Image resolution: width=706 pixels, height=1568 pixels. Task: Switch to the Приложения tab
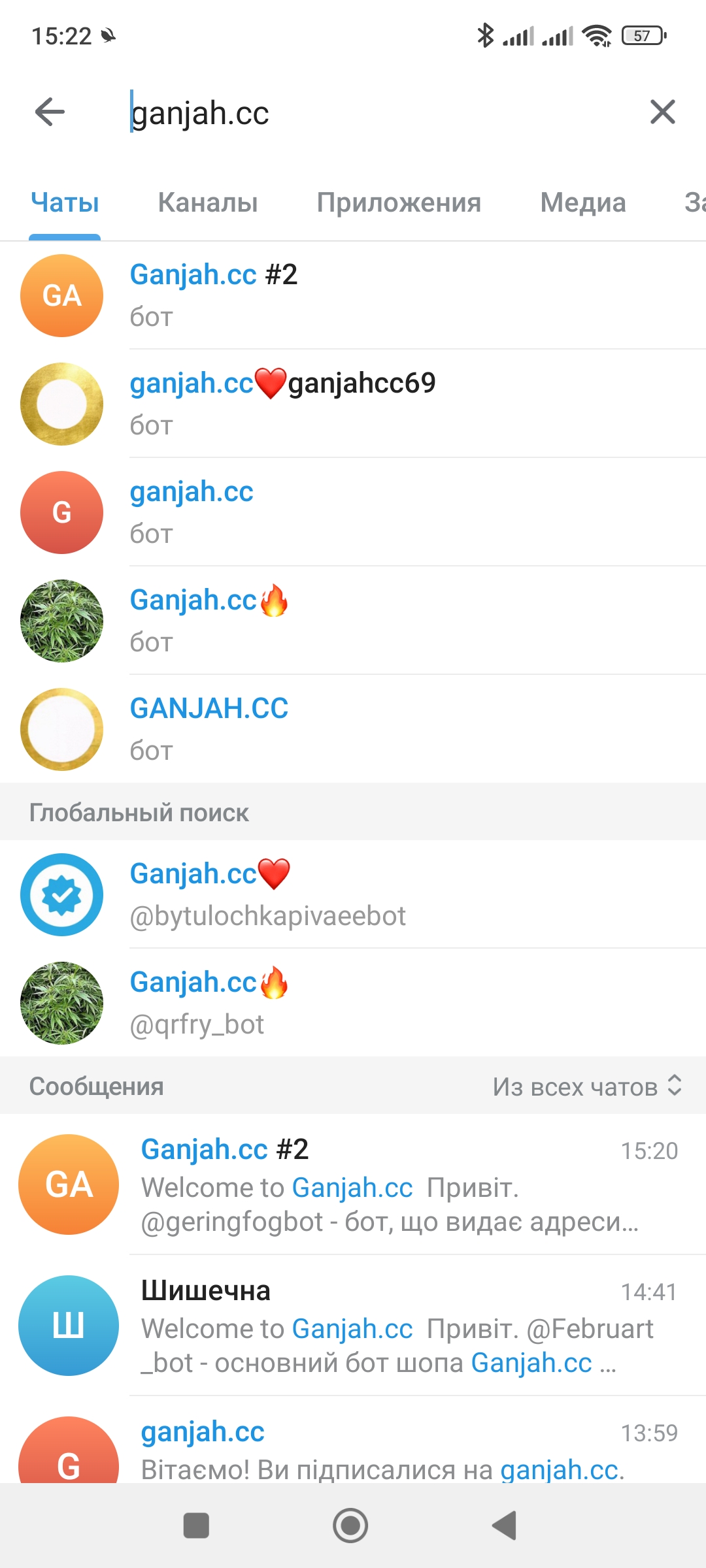tap(399, 203)
